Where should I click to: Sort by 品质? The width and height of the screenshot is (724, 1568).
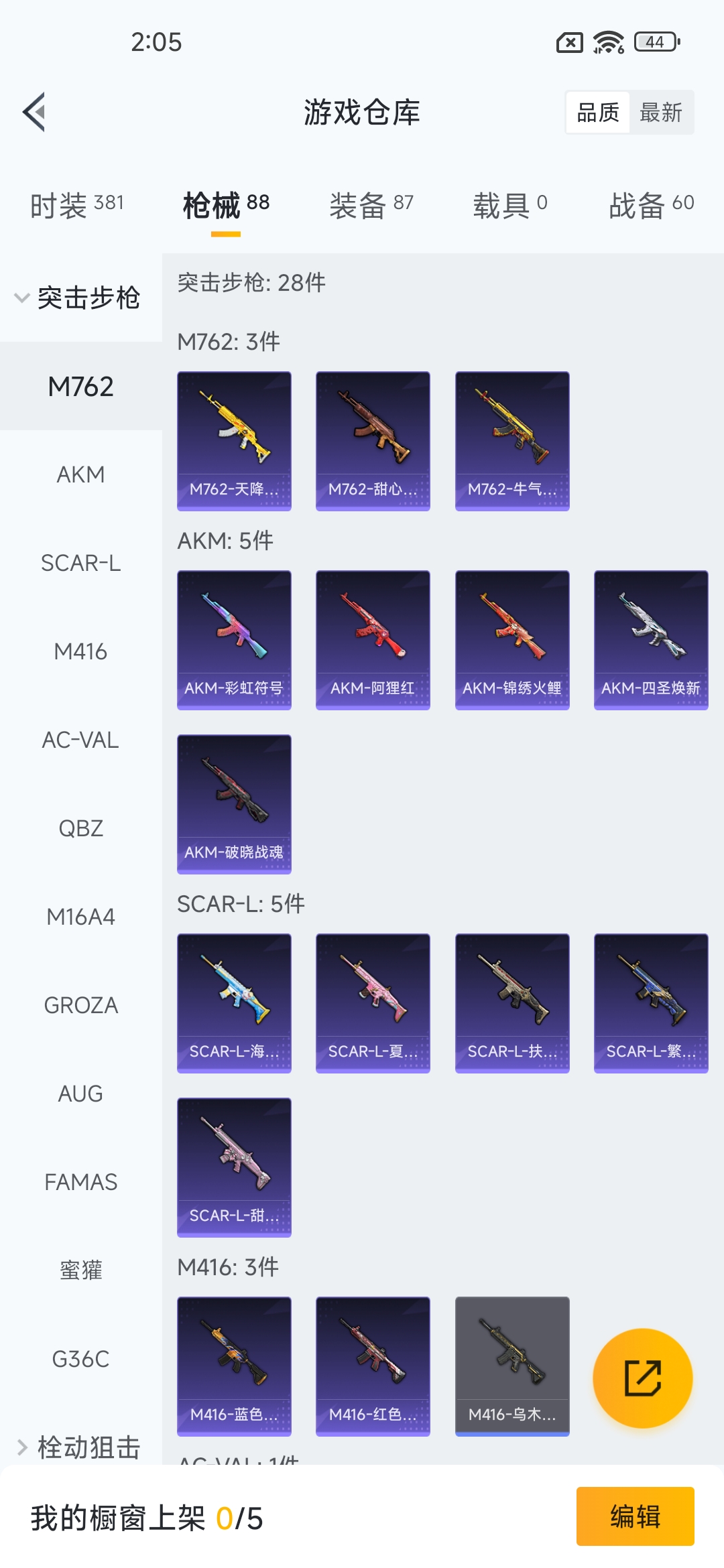click(598, 113)
